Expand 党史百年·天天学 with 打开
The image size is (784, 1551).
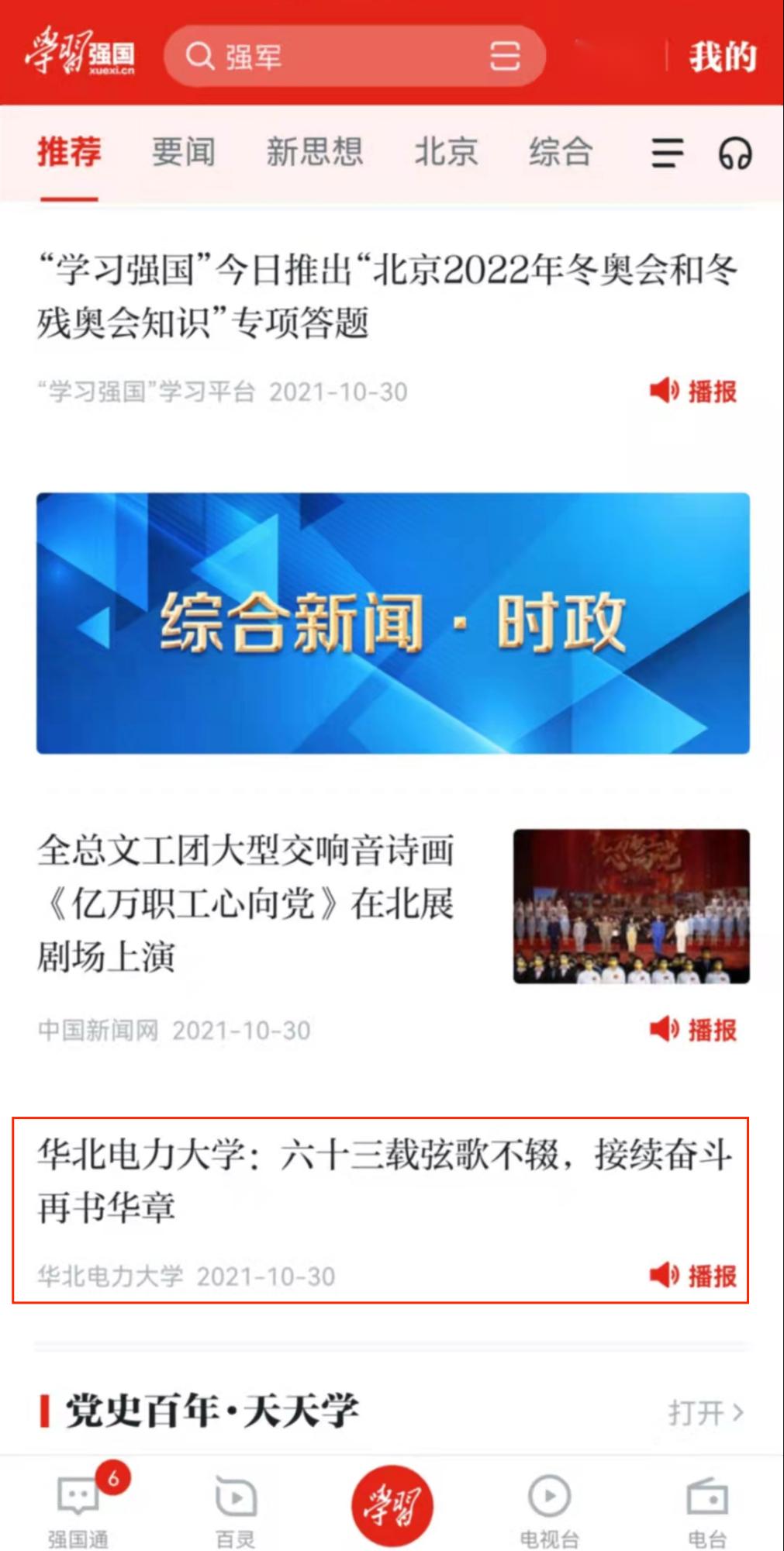coord(705,1413)
